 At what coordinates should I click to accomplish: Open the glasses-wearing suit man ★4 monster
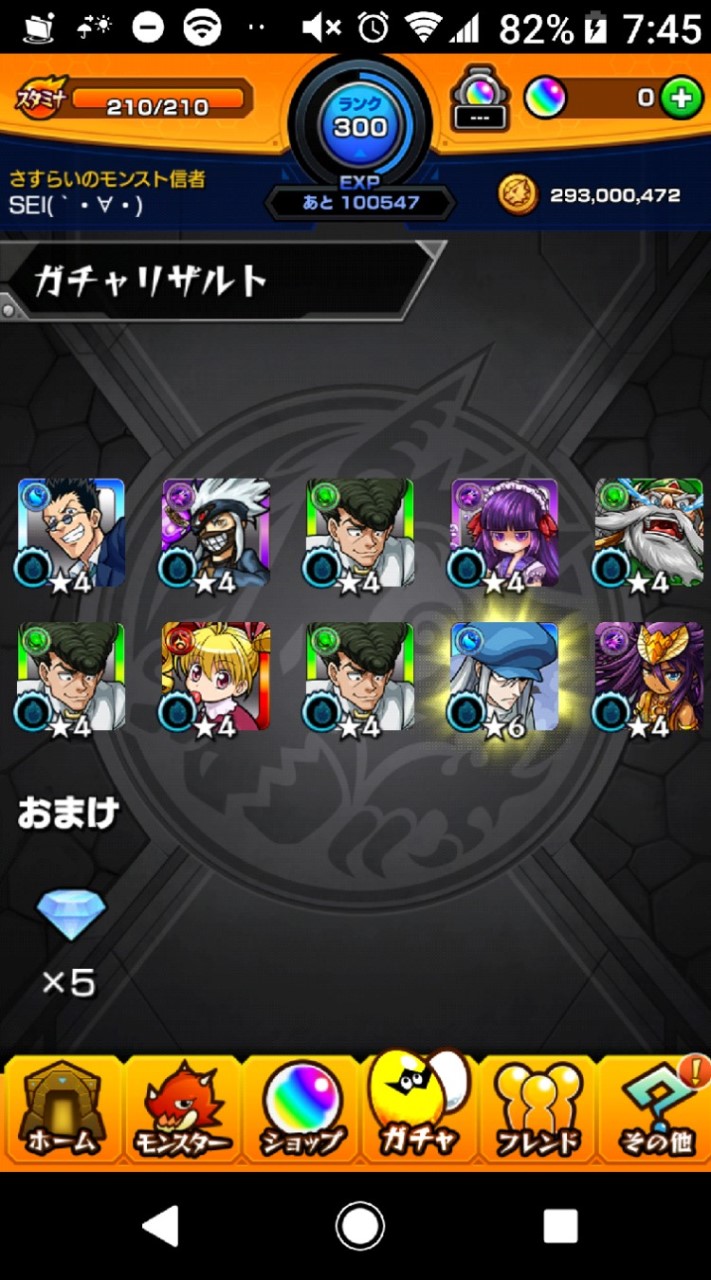coord(72,533)
